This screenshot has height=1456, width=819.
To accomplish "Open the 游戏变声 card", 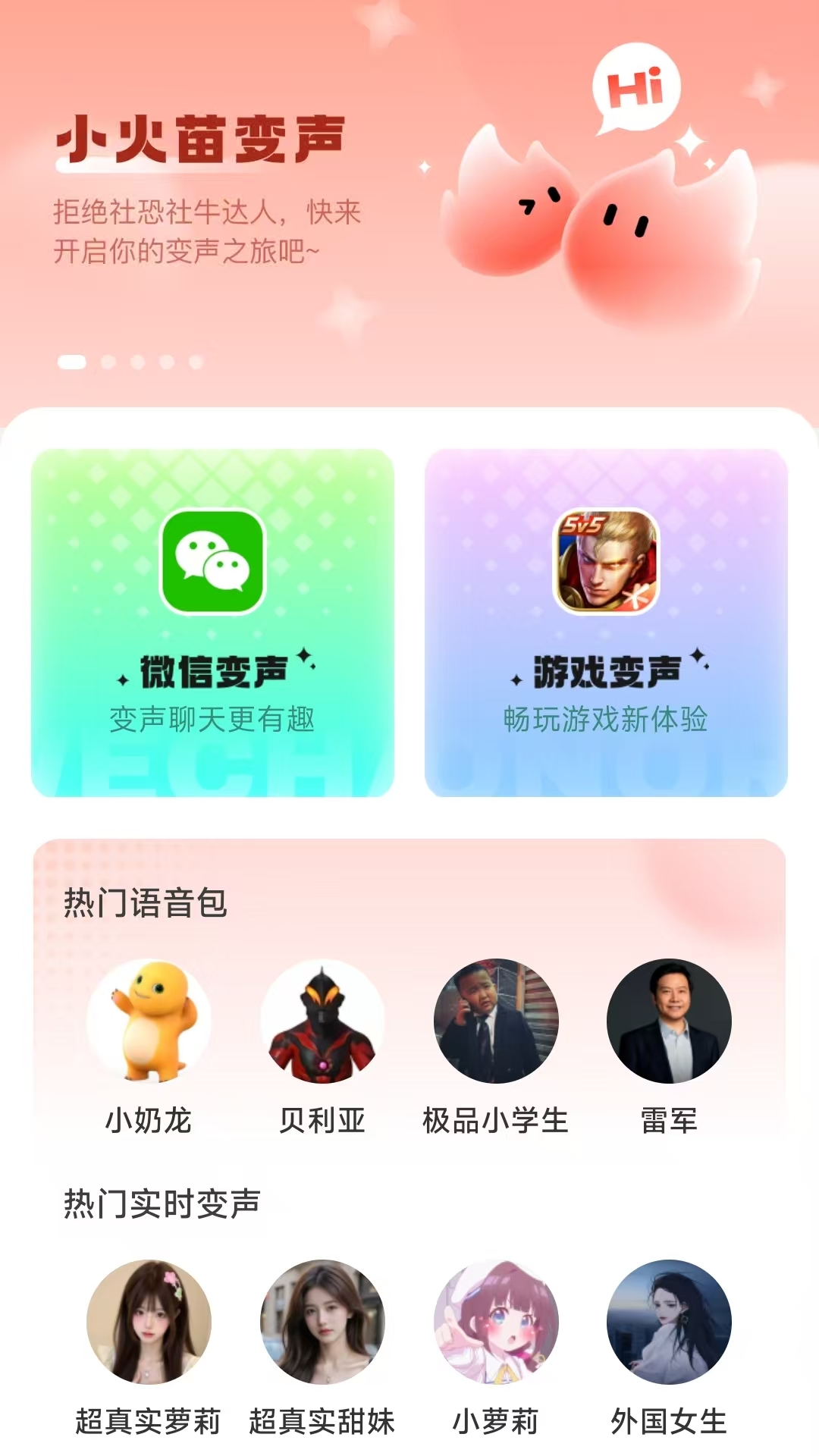I will point(606,622).
